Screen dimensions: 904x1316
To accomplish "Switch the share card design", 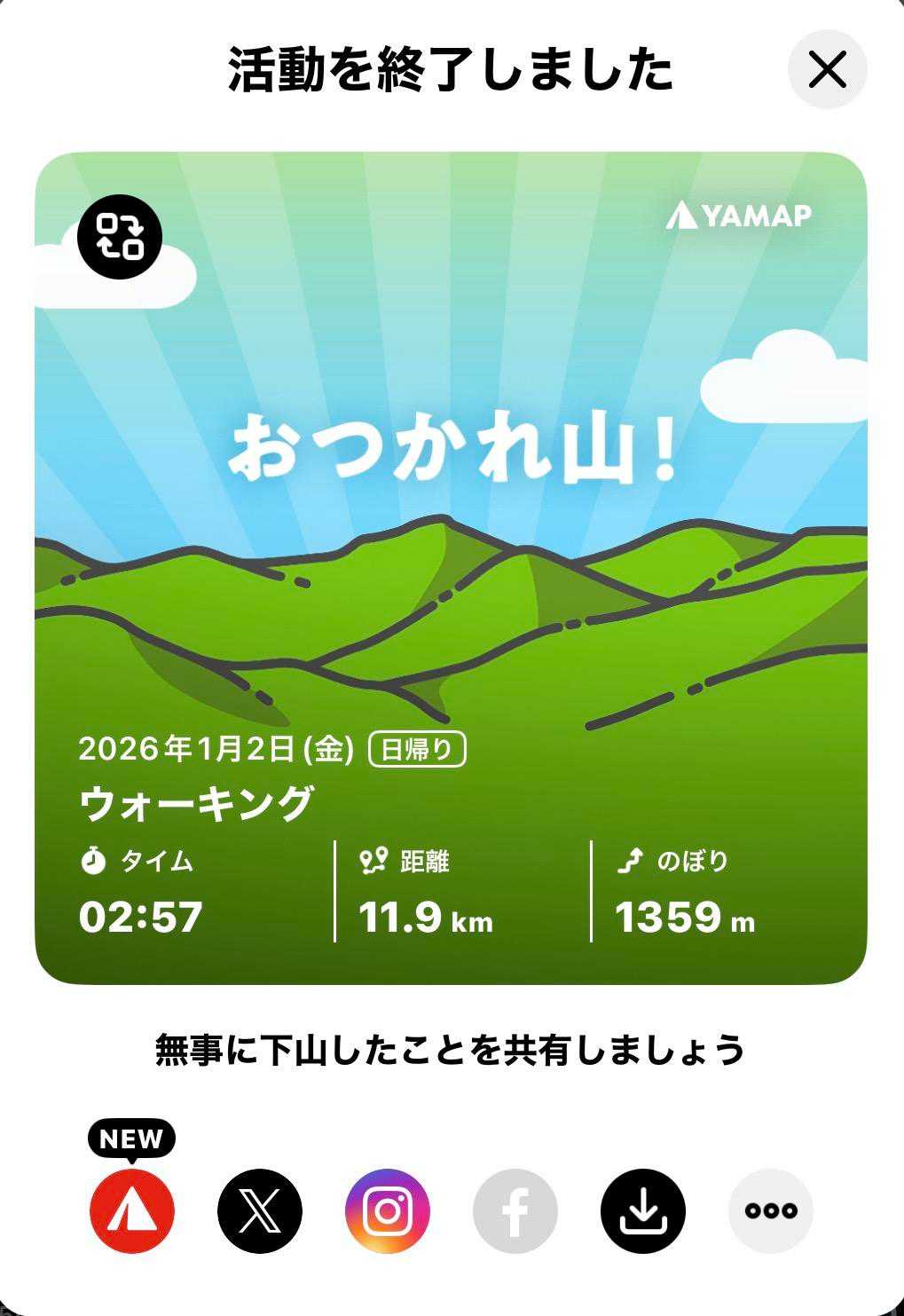I will pos(120,237).
